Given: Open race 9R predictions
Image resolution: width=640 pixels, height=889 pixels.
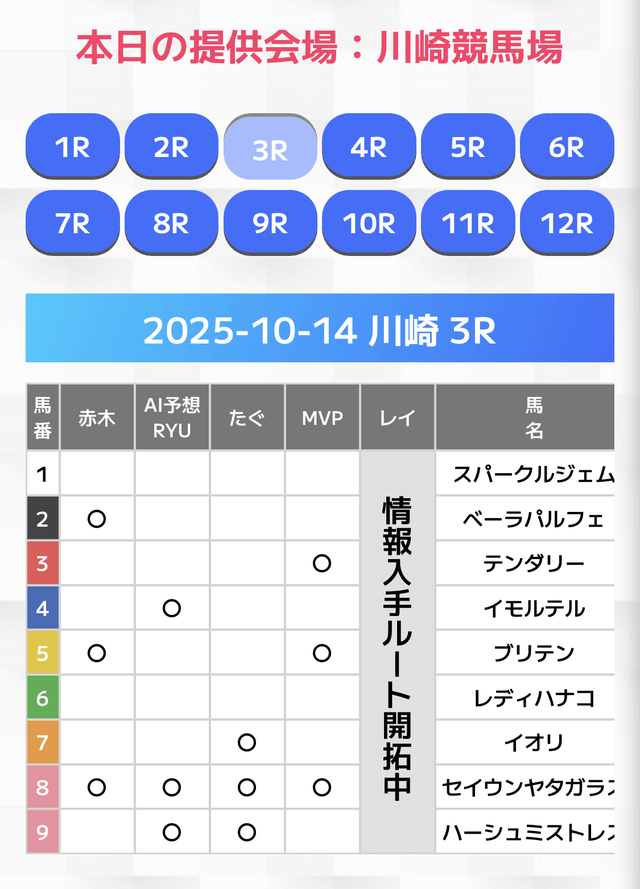Looking at the screenshot, I should 270,223.
